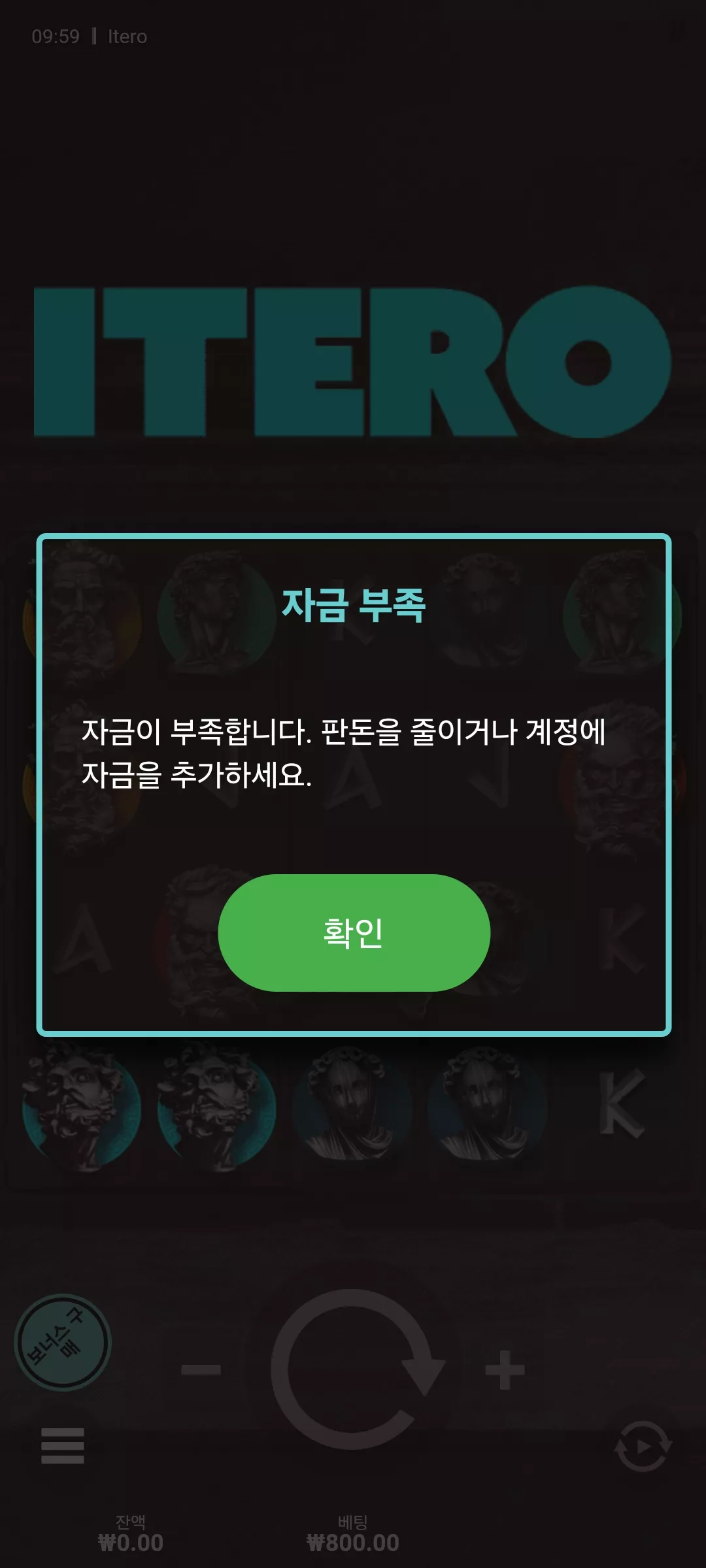Spin the reels with the circular arrow

click(356, 1369)
